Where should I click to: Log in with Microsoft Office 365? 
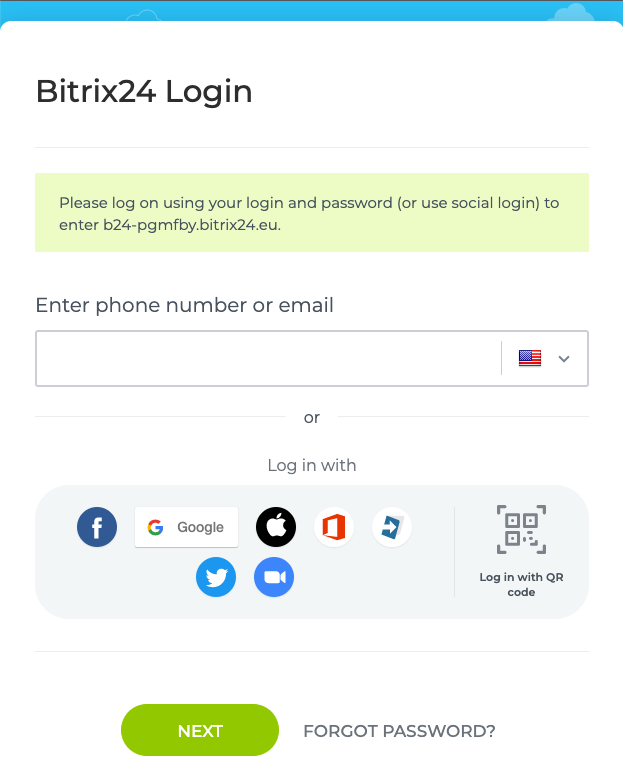[x=334, y=527]
